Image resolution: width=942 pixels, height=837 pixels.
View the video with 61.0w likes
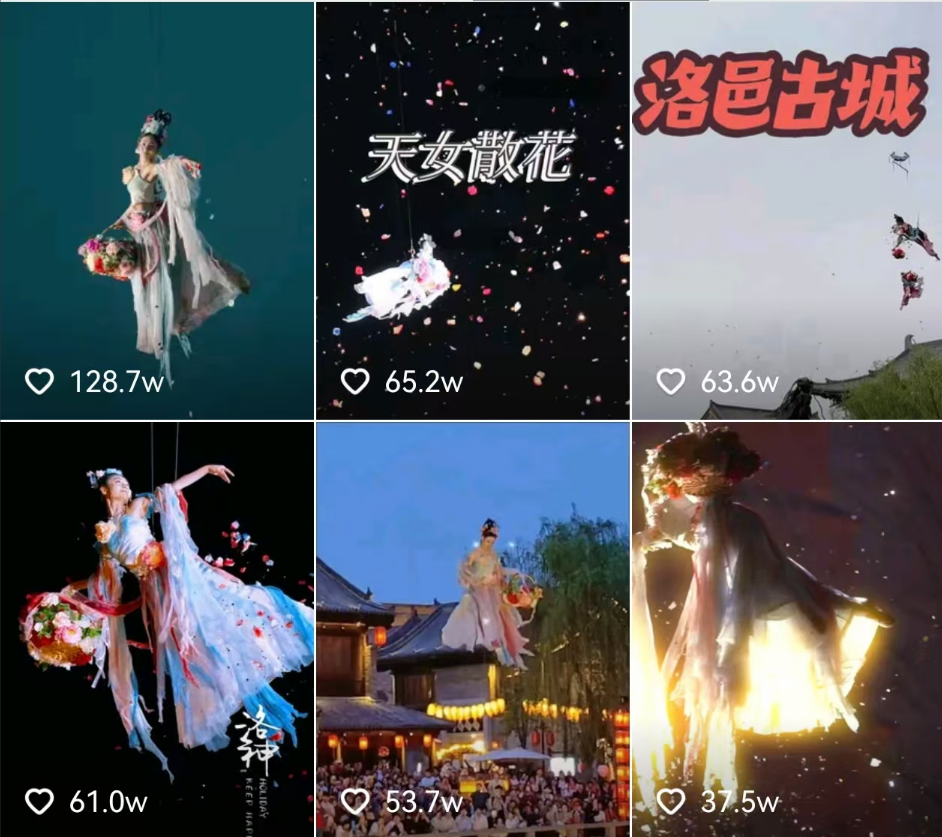[157, 628]
